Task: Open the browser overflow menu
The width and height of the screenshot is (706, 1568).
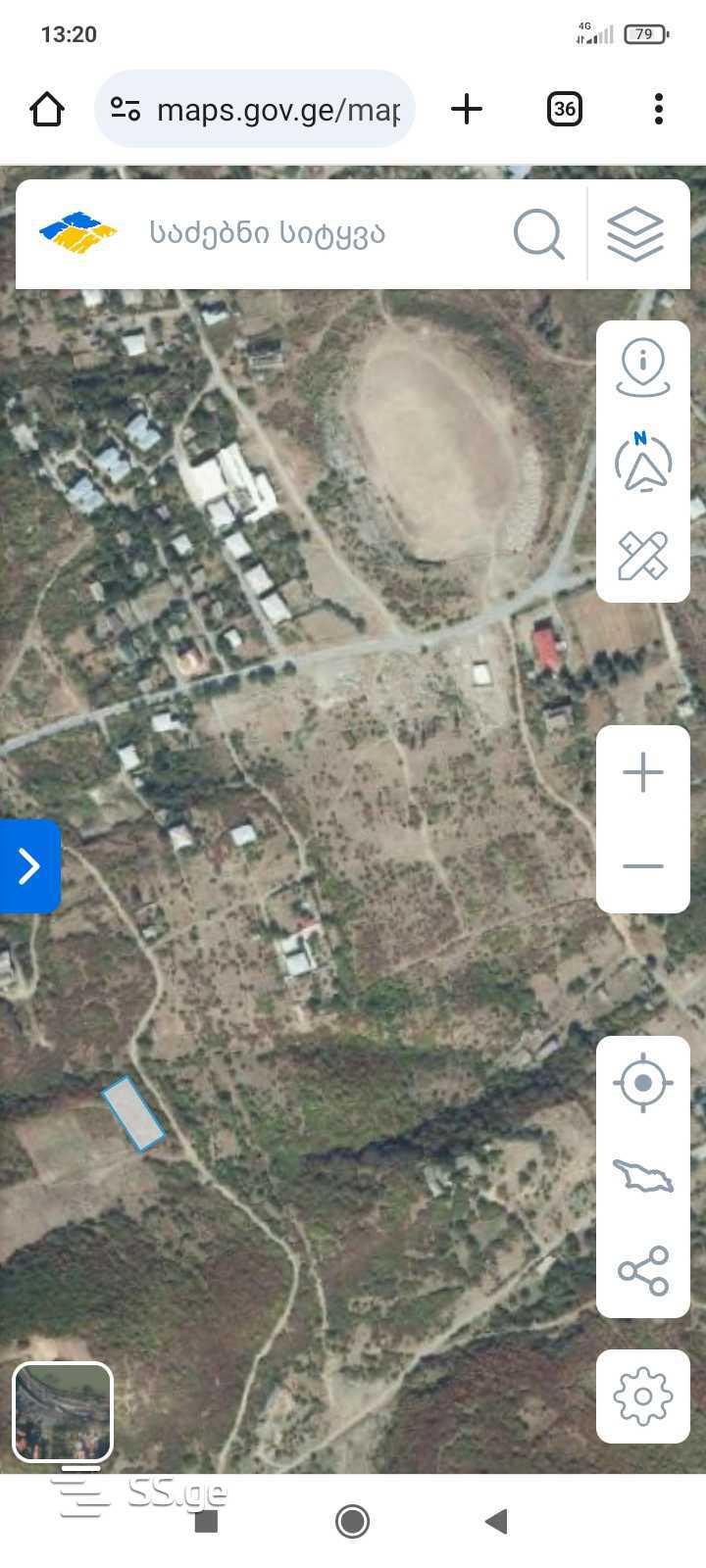Action: [658, 109]
